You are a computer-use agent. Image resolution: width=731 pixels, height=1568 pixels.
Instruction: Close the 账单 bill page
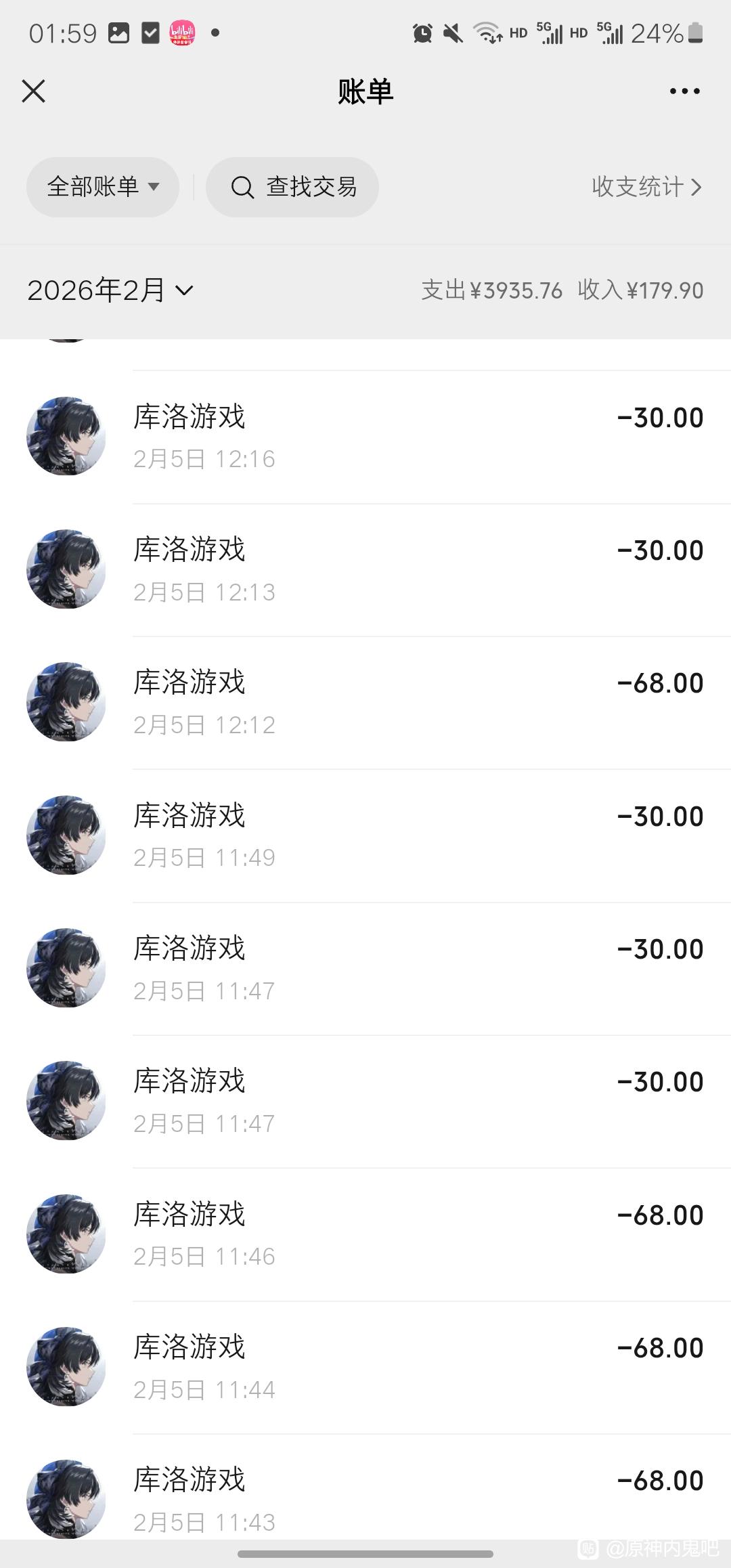pos(33,91)
